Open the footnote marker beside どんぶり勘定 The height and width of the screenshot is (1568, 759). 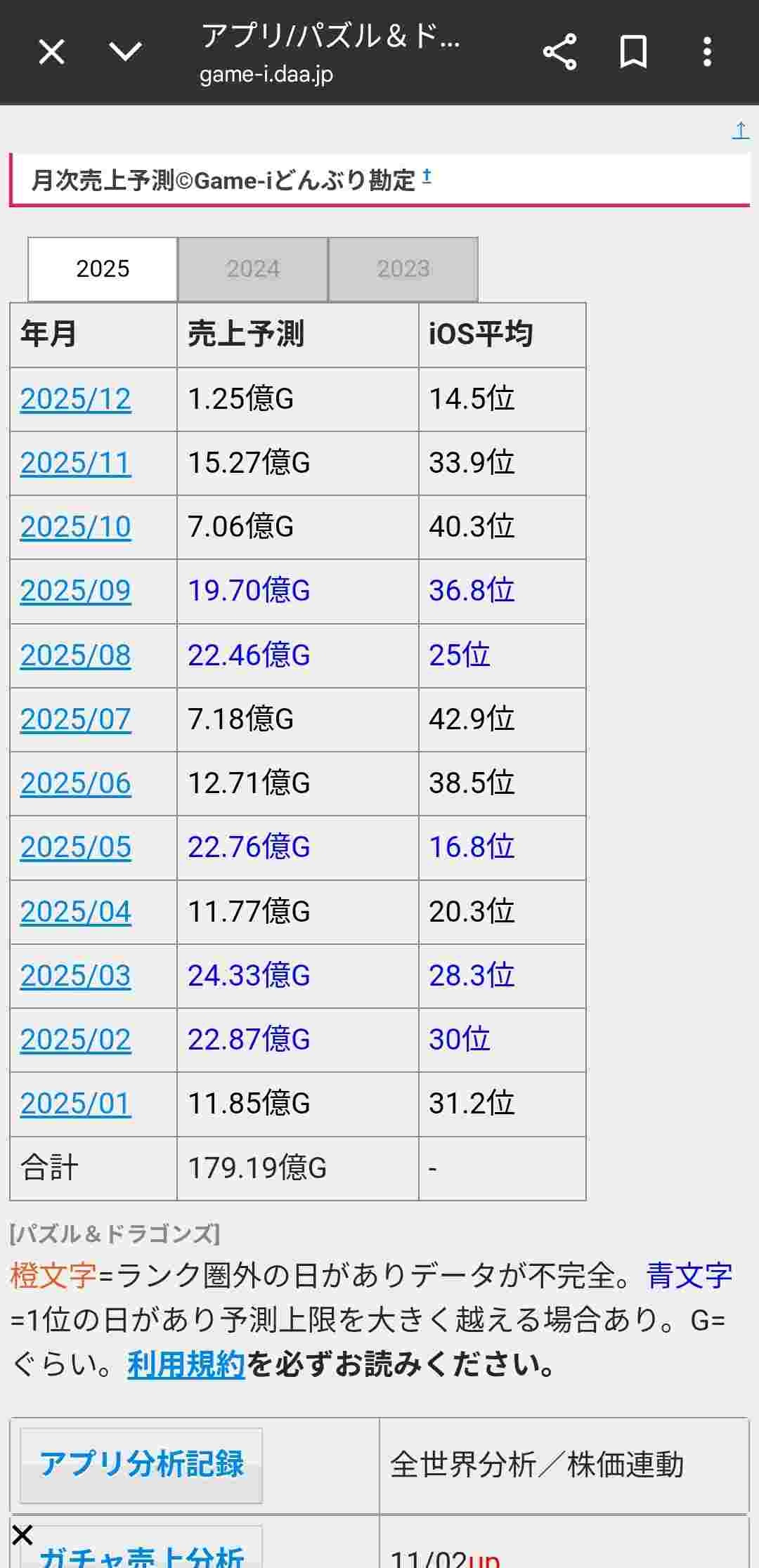tap(427, 176)
